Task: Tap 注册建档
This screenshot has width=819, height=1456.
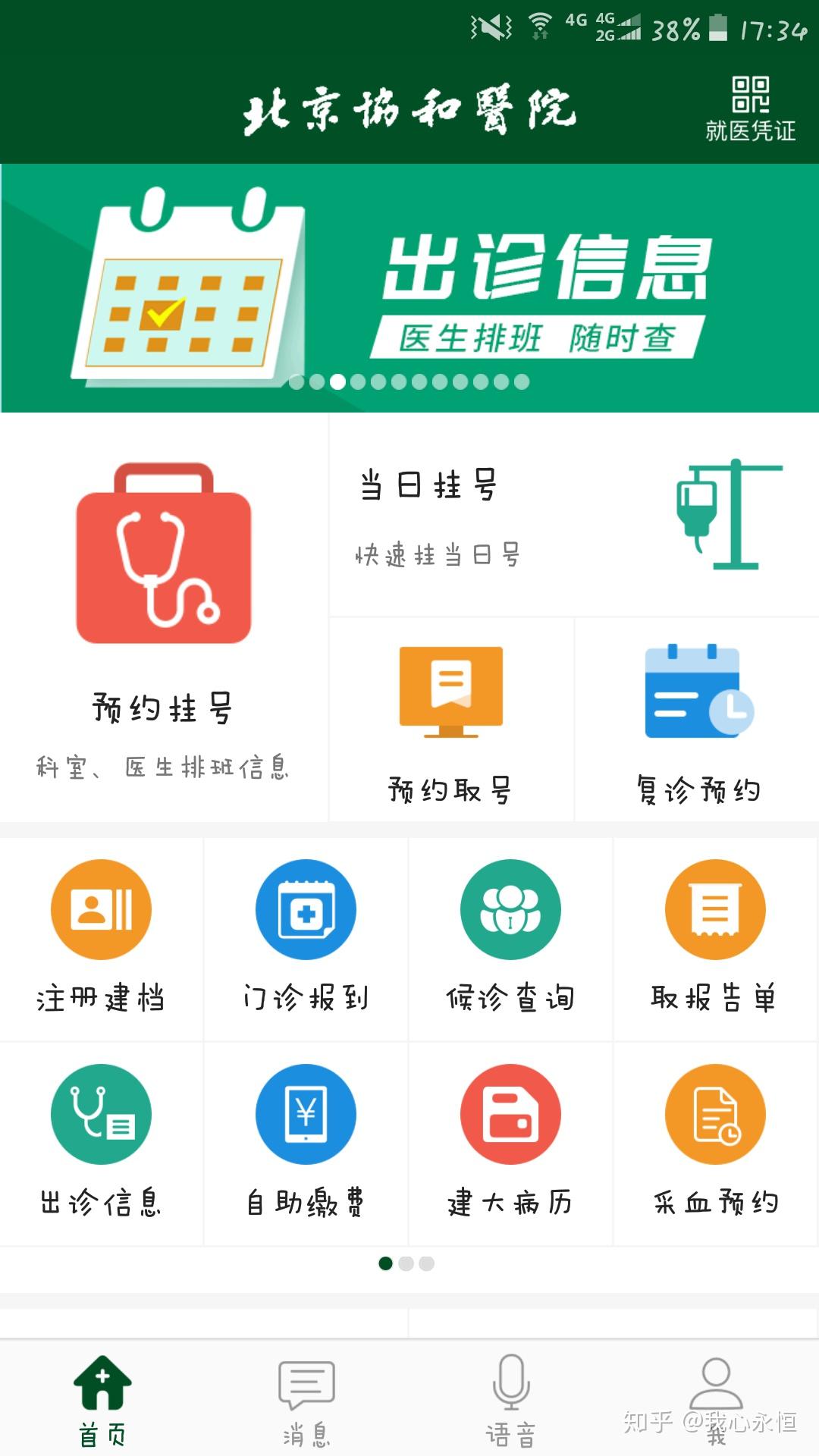Action: pos(102,938)
